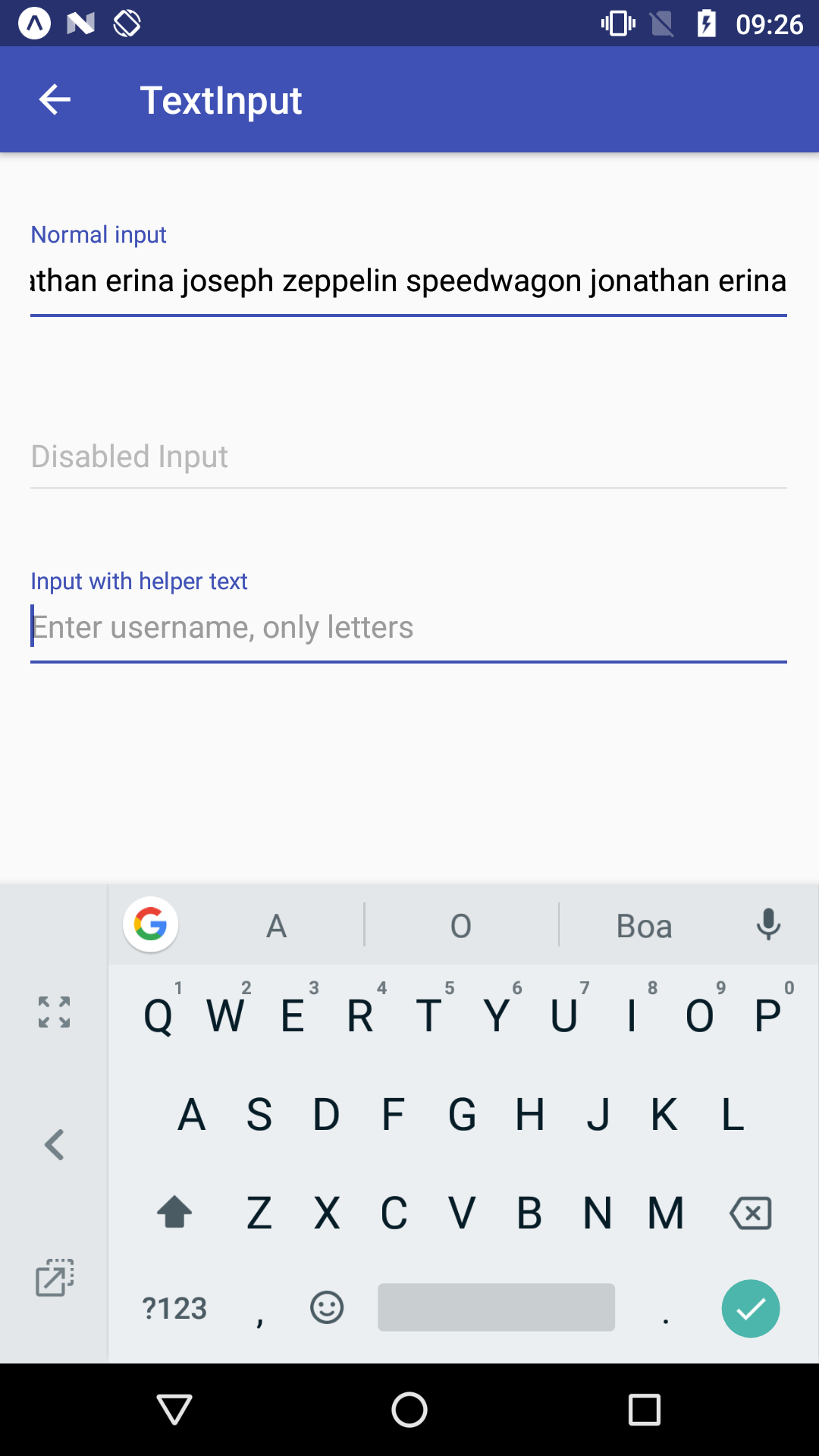Viewport: 819px width, 1456px height.
Task: Collapse the keyboard side panel chevron
Action: [x=55, y=1144]
